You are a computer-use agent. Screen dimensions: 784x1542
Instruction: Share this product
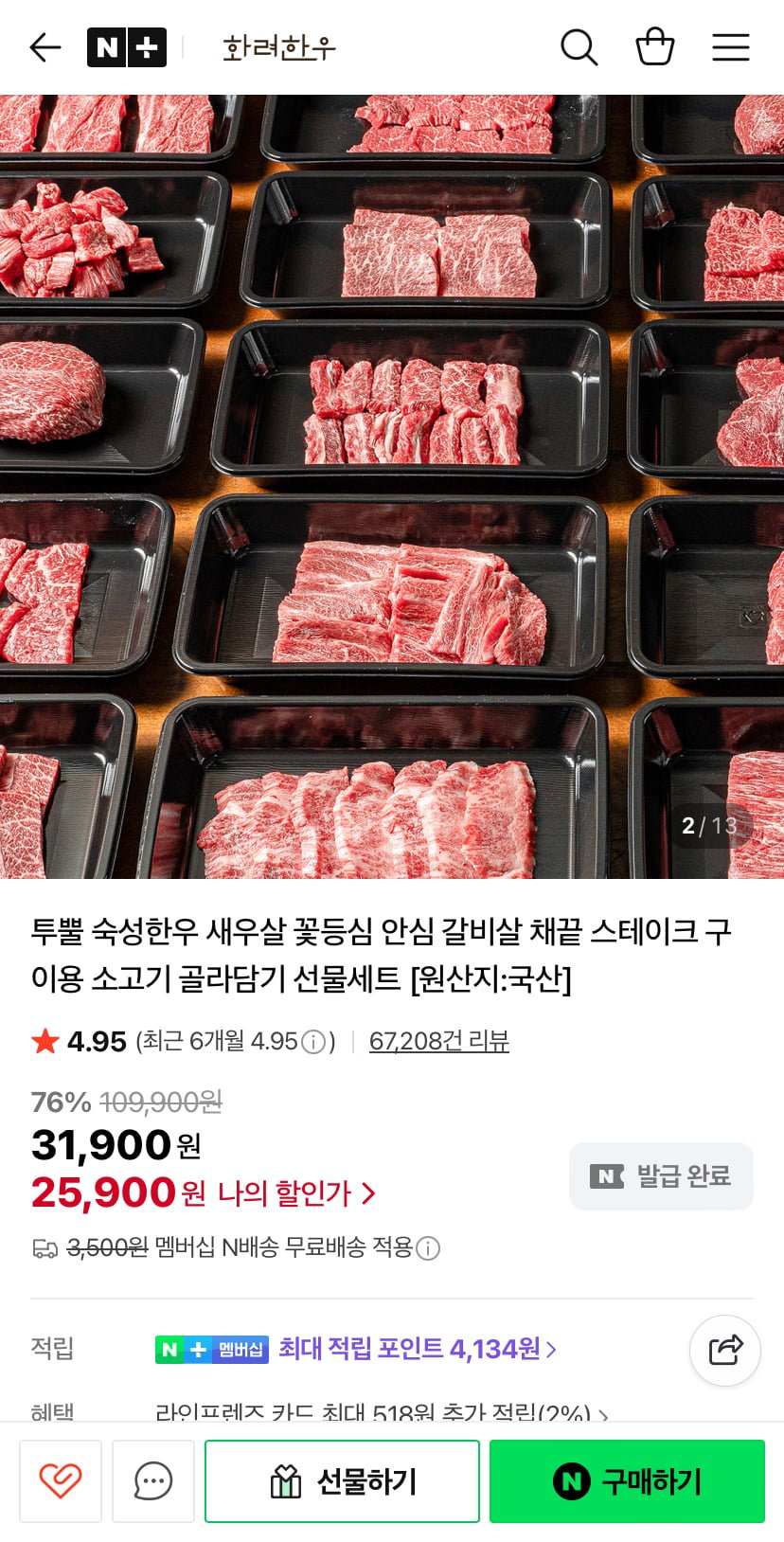(725, 1349)
